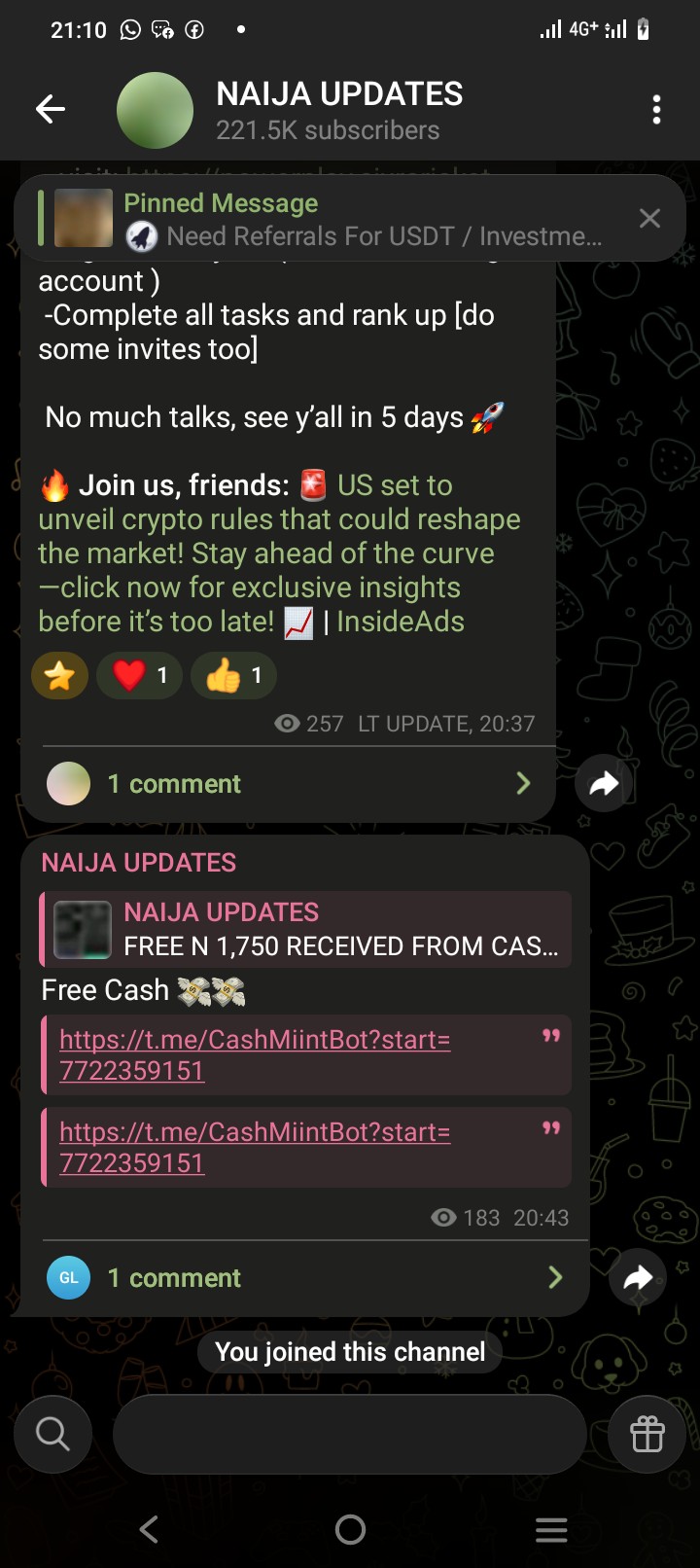
Task: Open the first CashMiintBot link in Free Cash post
Action: [254, 1054]
